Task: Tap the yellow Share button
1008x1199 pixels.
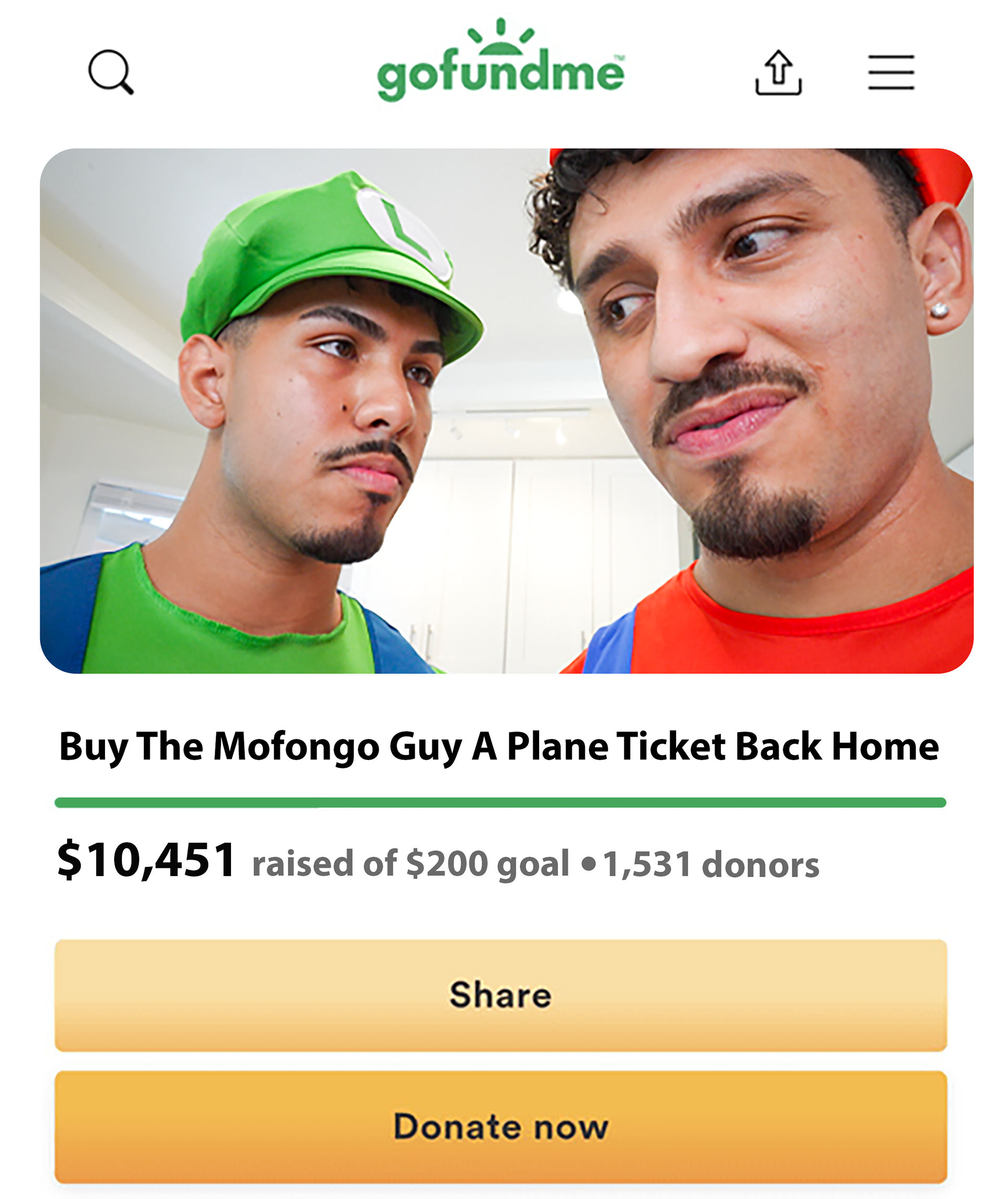Action: (x=500, y=995)
